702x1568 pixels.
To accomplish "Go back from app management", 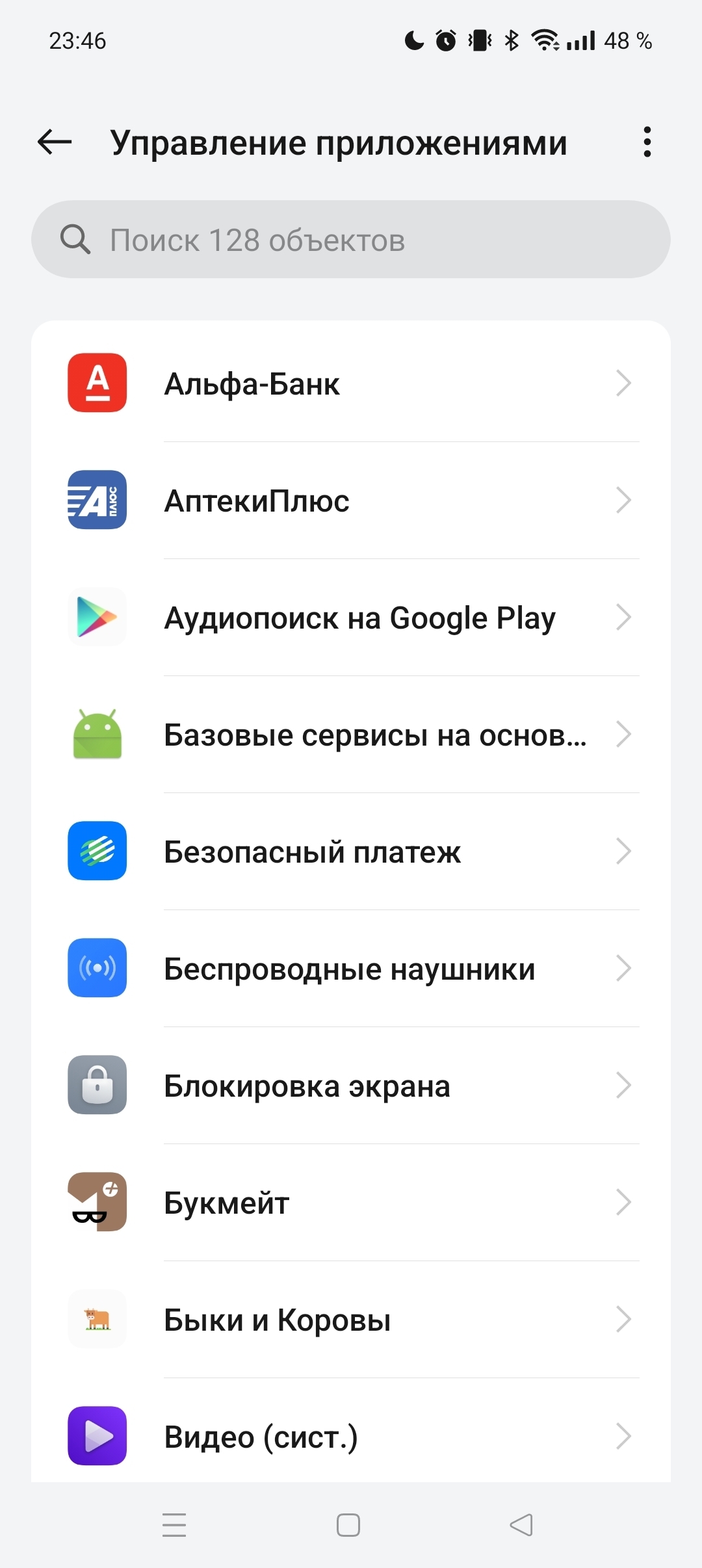I will [55, 142].
